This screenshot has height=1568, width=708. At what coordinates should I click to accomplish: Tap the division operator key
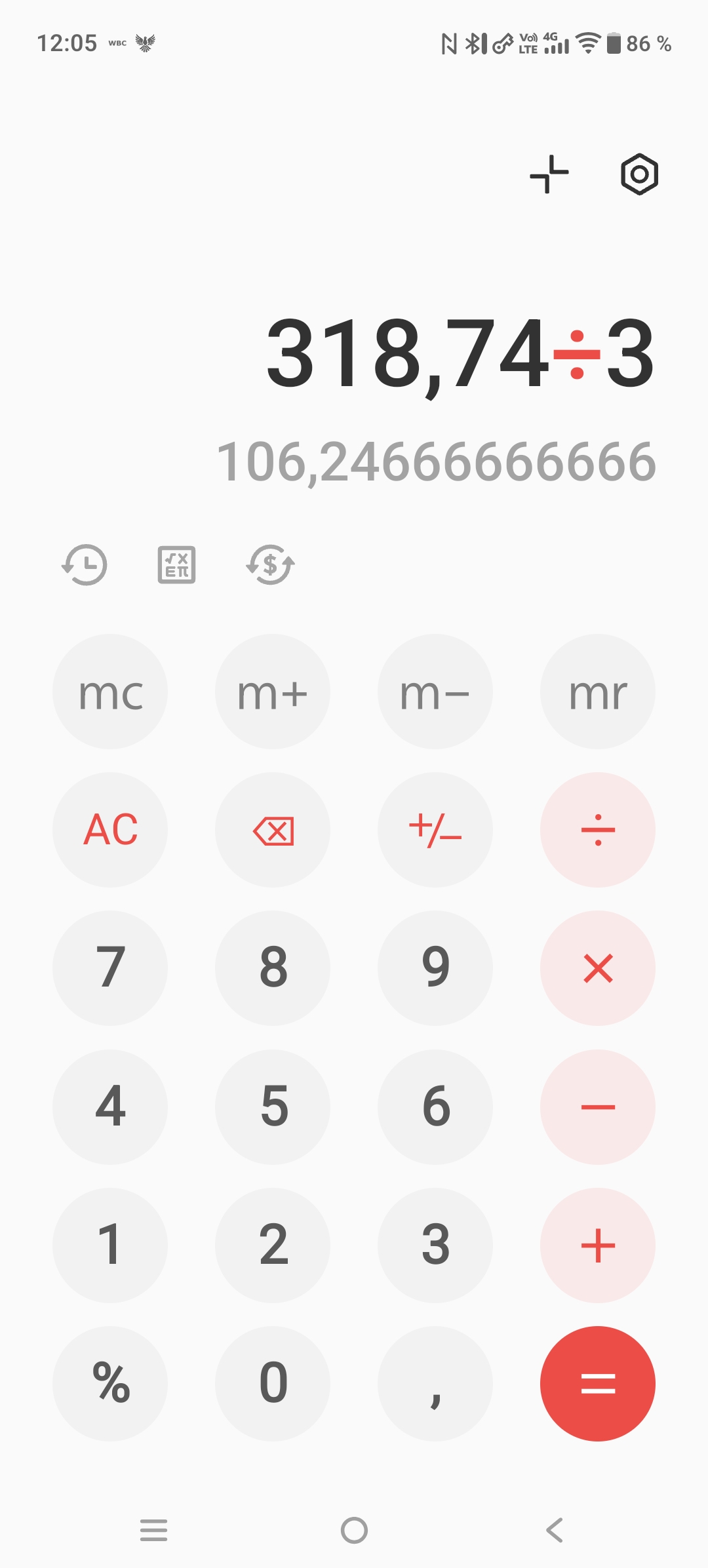coord(598,830)
